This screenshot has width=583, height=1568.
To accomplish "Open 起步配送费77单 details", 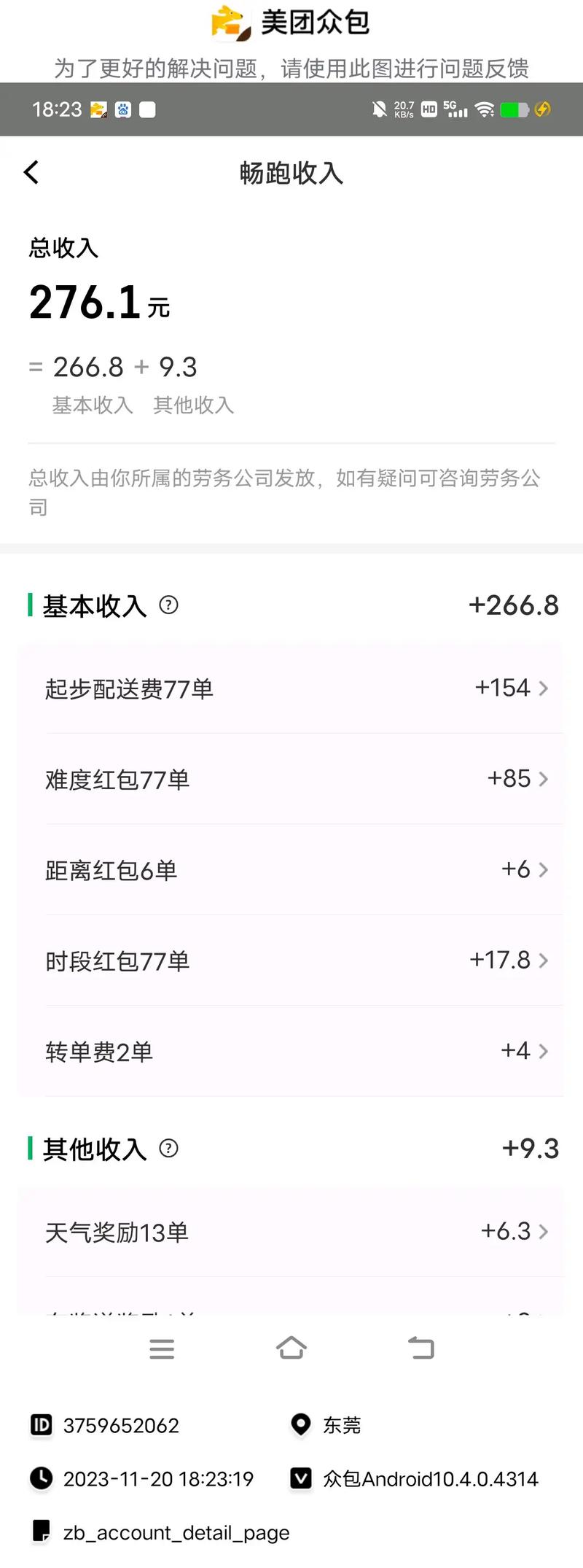I will [x=291, y=688].
